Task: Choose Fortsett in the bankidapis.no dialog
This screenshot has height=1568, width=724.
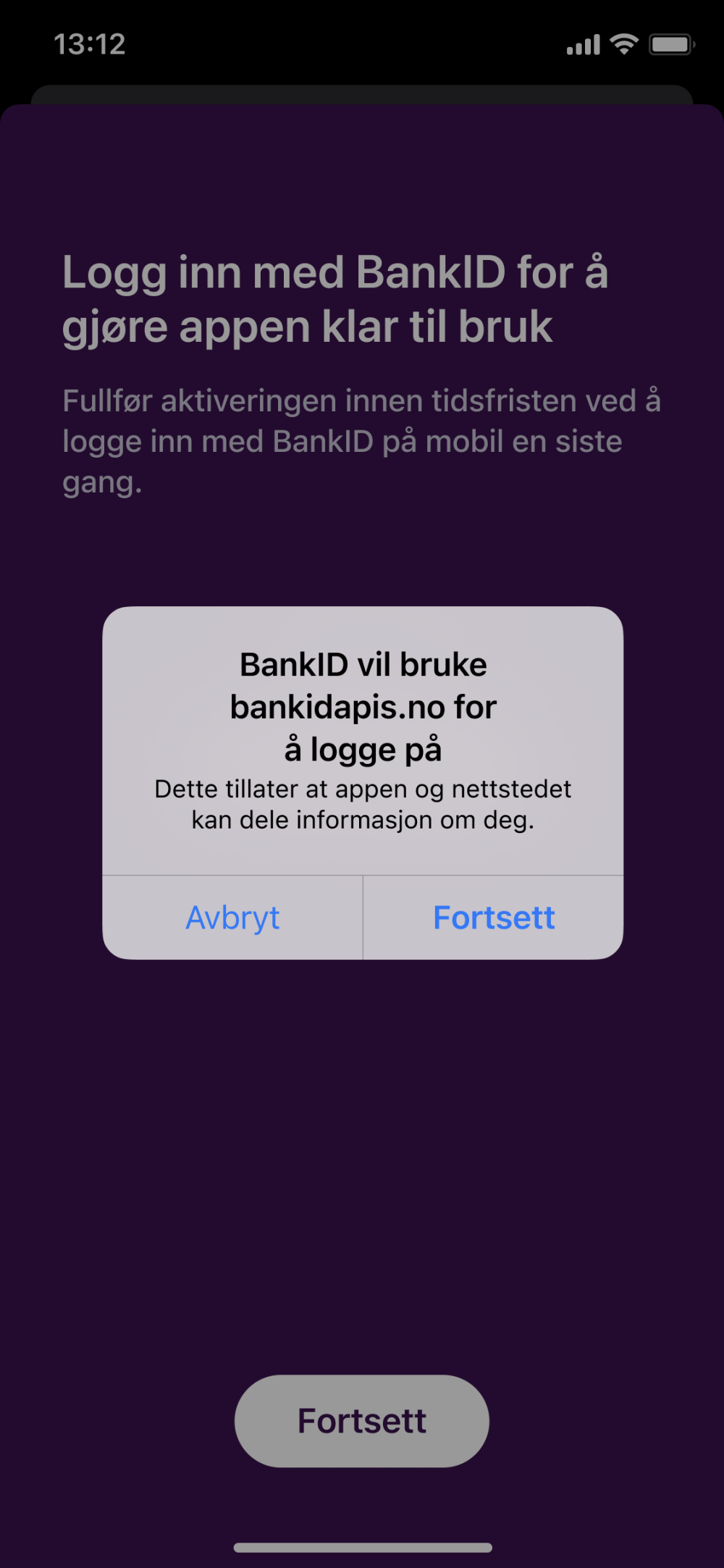Action: [494, 918]
